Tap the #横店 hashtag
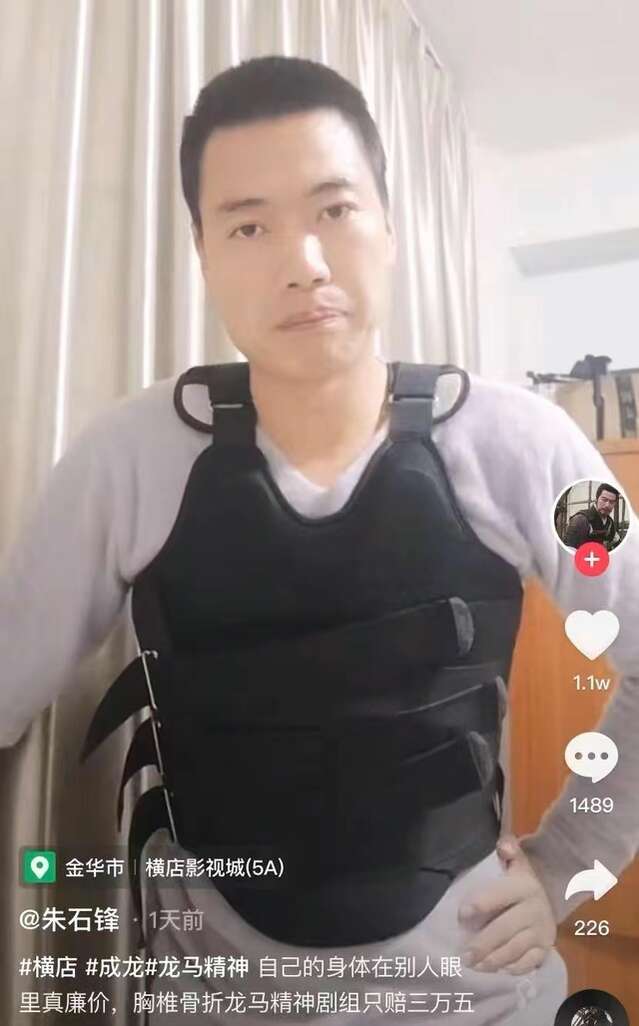The height and width of the screenshot is (1026, 639). (x=48, y=966)
